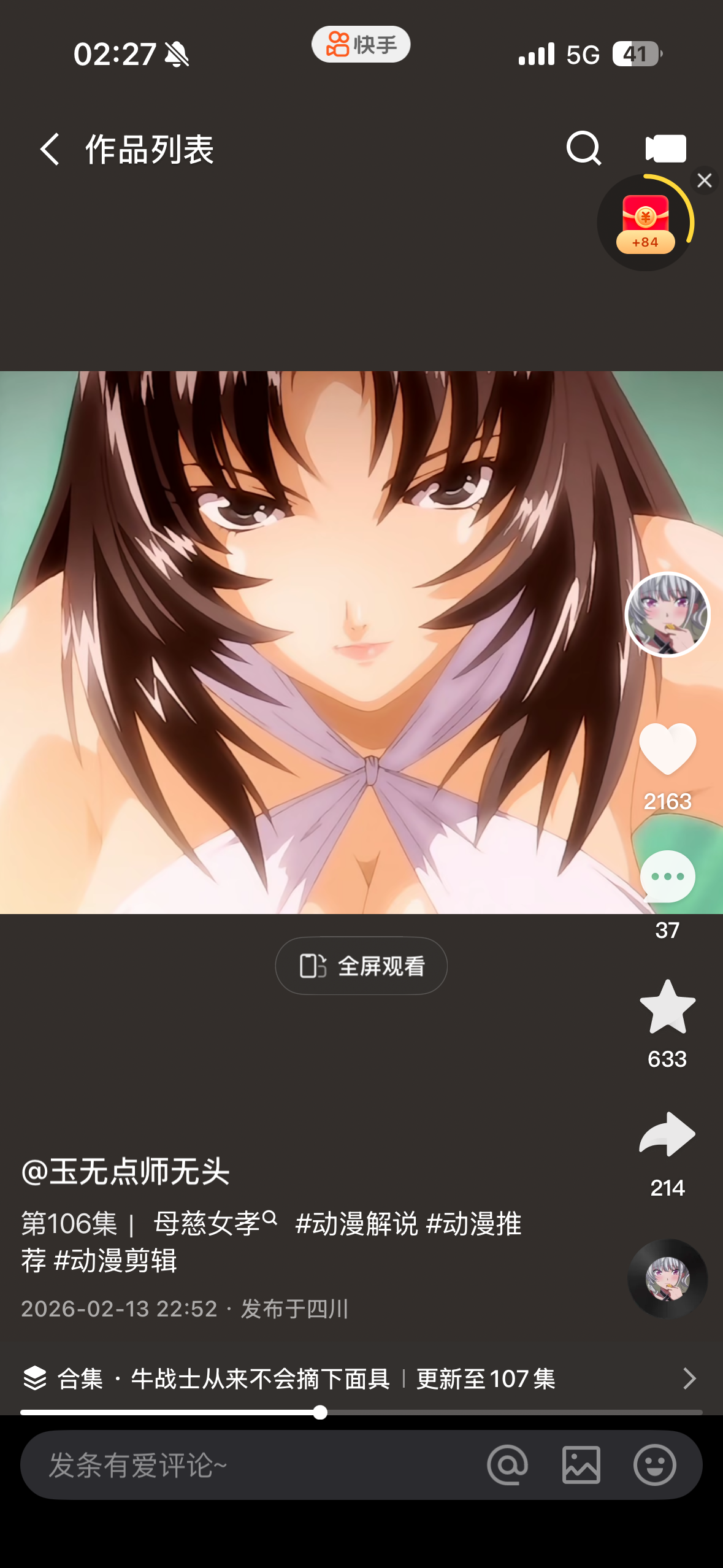This screenshot has width=723, height=1568.
Task: Open the emoji picker in comment bar
Action: [654, 1465]
